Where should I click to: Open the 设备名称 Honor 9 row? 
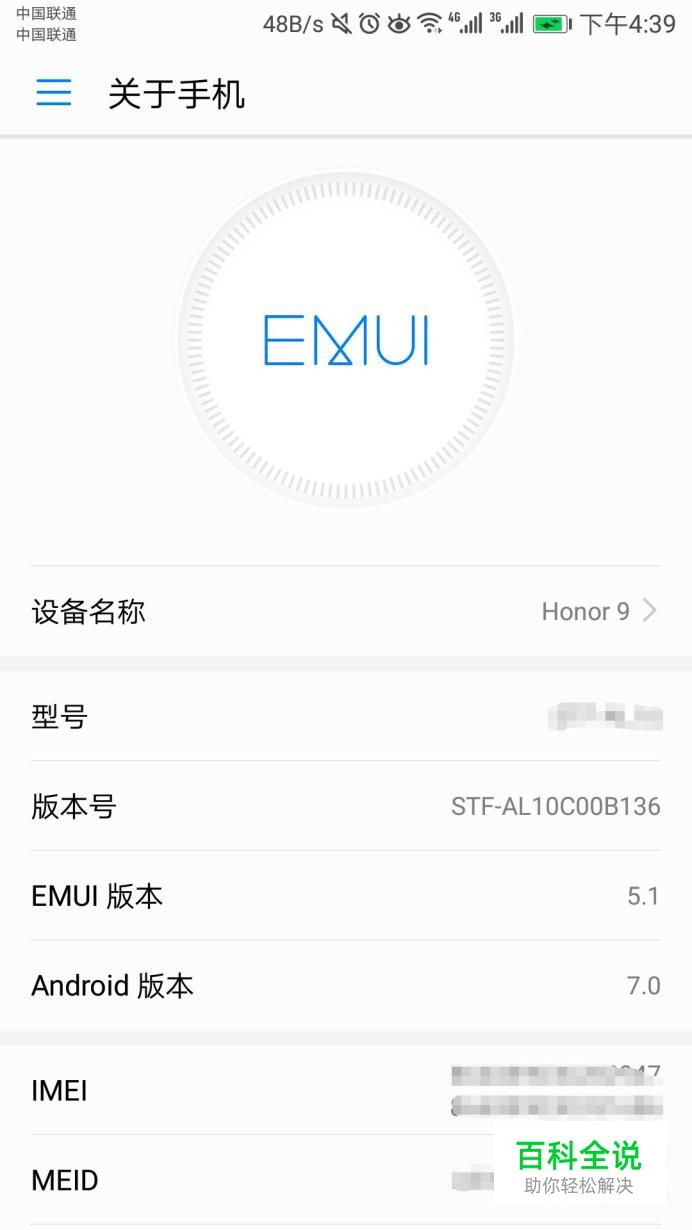pyautogui.click(x=346, y=611)
